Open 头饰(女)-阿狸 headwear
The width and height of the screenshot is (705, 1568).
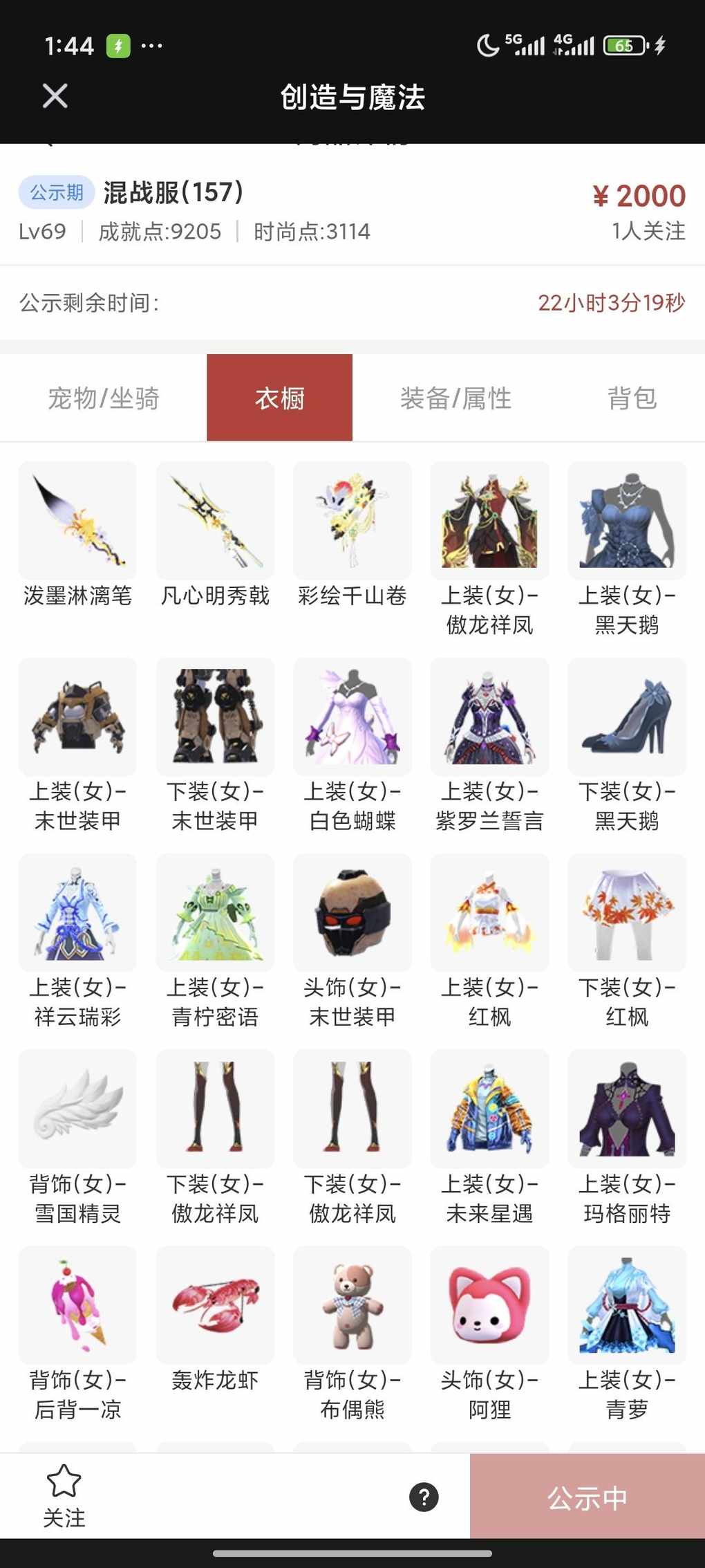[489, 1305]
